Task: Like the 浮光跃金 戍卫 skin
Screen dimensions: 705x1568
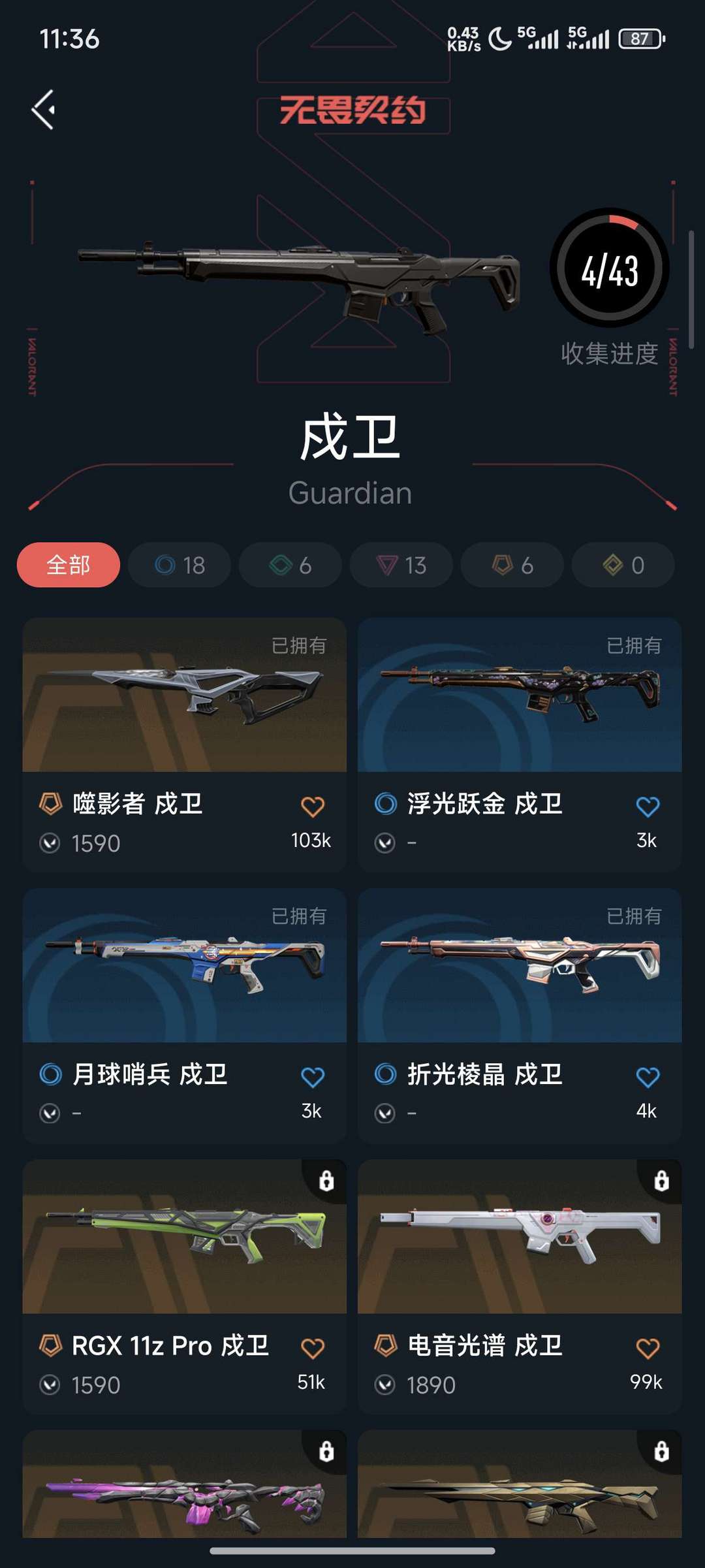Action: [648, 807]
